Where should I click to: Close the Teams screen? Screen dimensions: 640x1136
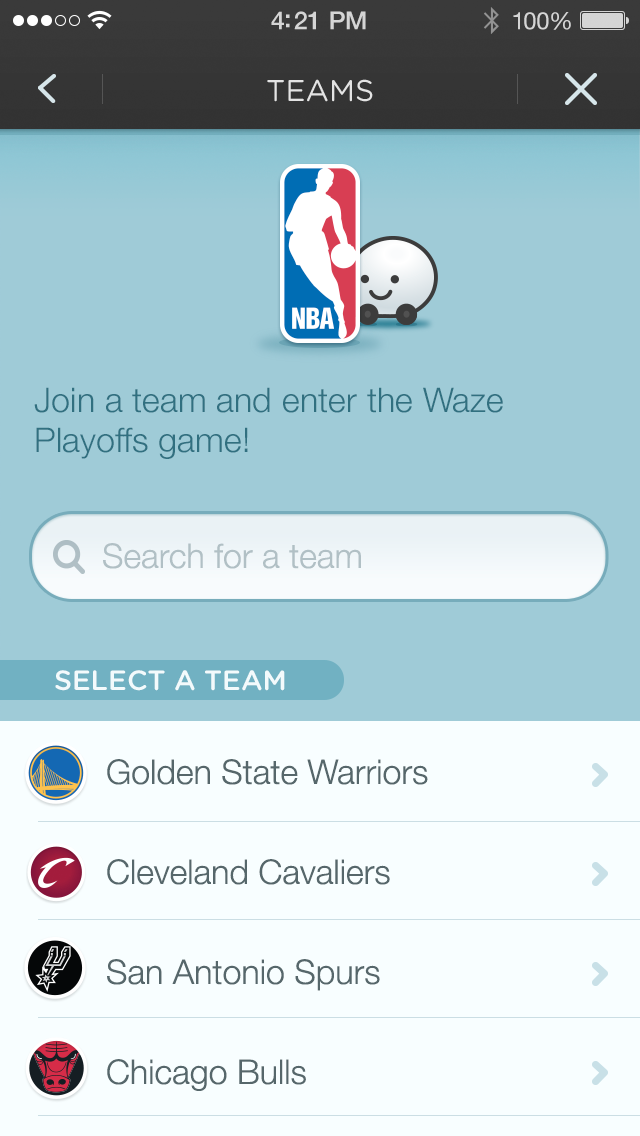coord(580,89)
